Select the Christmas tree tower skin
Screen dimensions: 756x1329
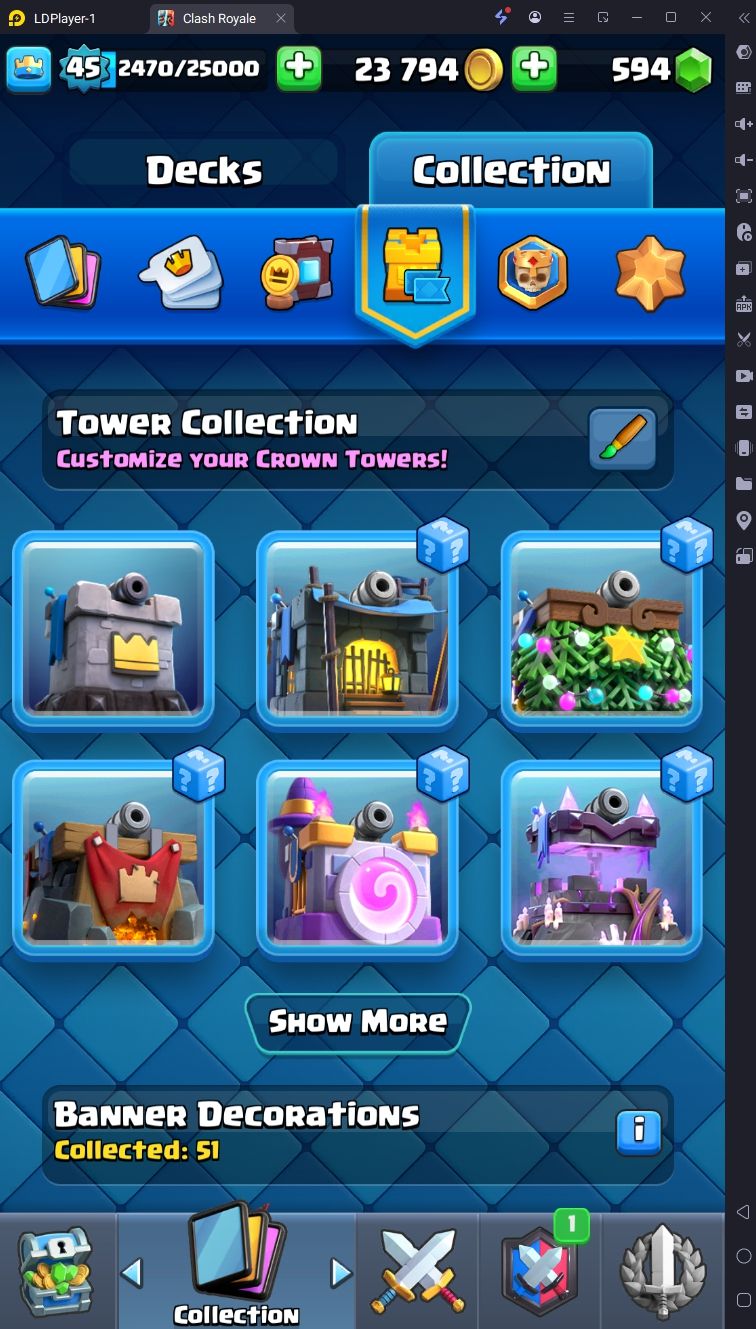[x=601, y=629]
